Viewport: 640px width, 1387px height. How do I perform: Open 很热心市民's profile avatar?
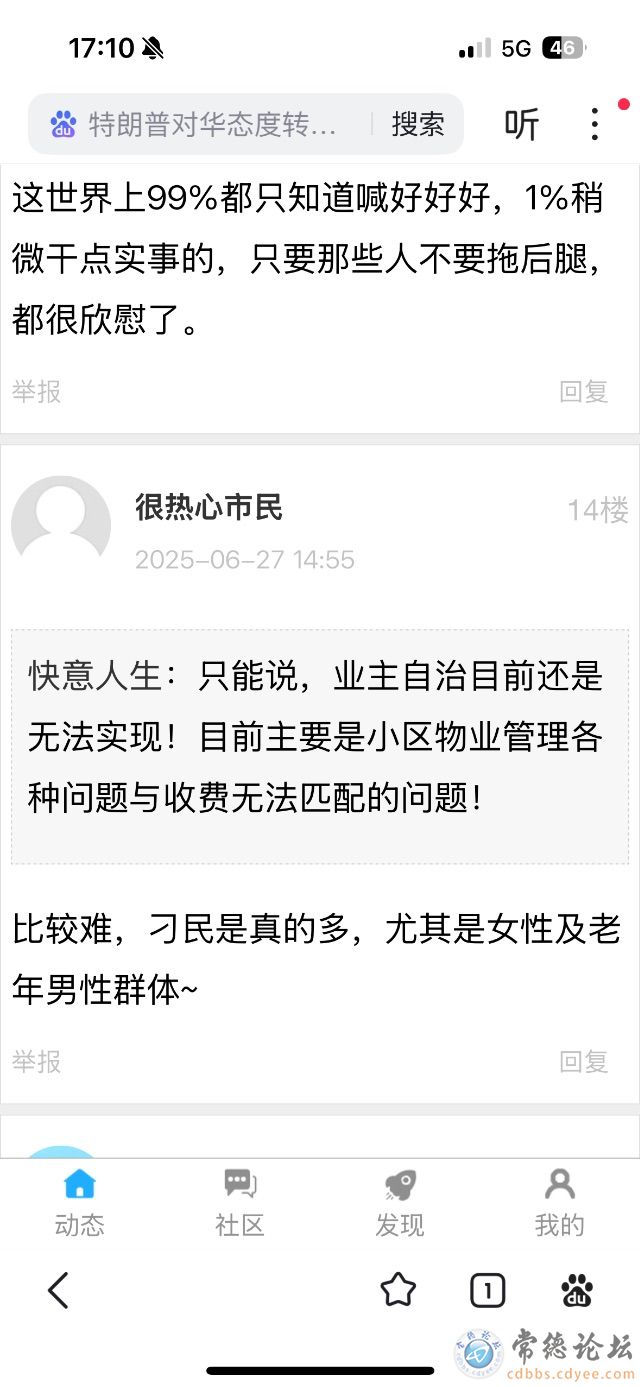click(61, 525)
